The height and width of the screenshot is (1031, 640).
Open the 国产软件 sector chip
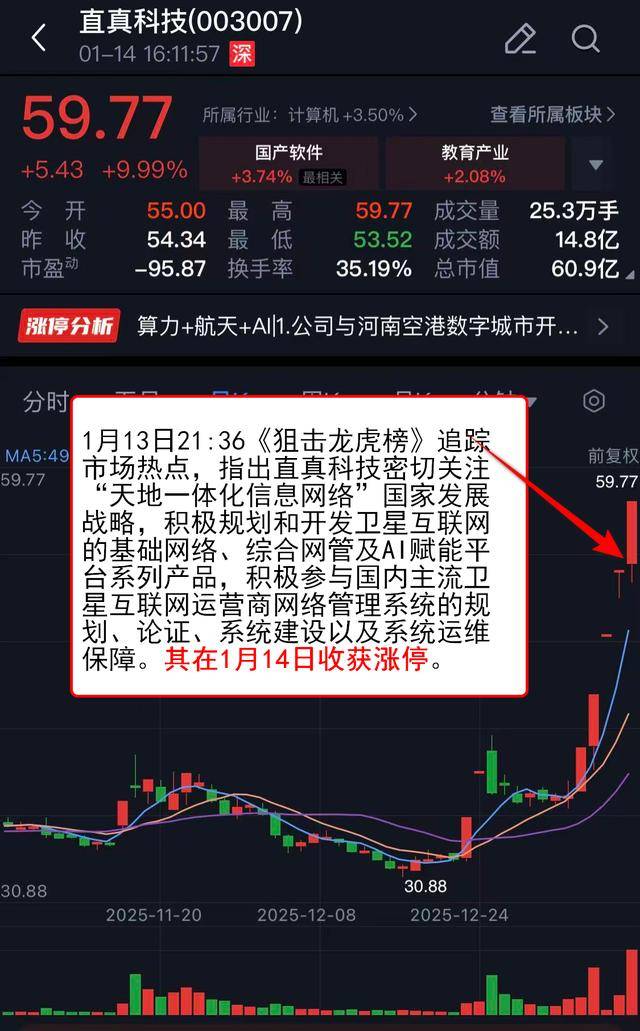[x=289, y=164]
